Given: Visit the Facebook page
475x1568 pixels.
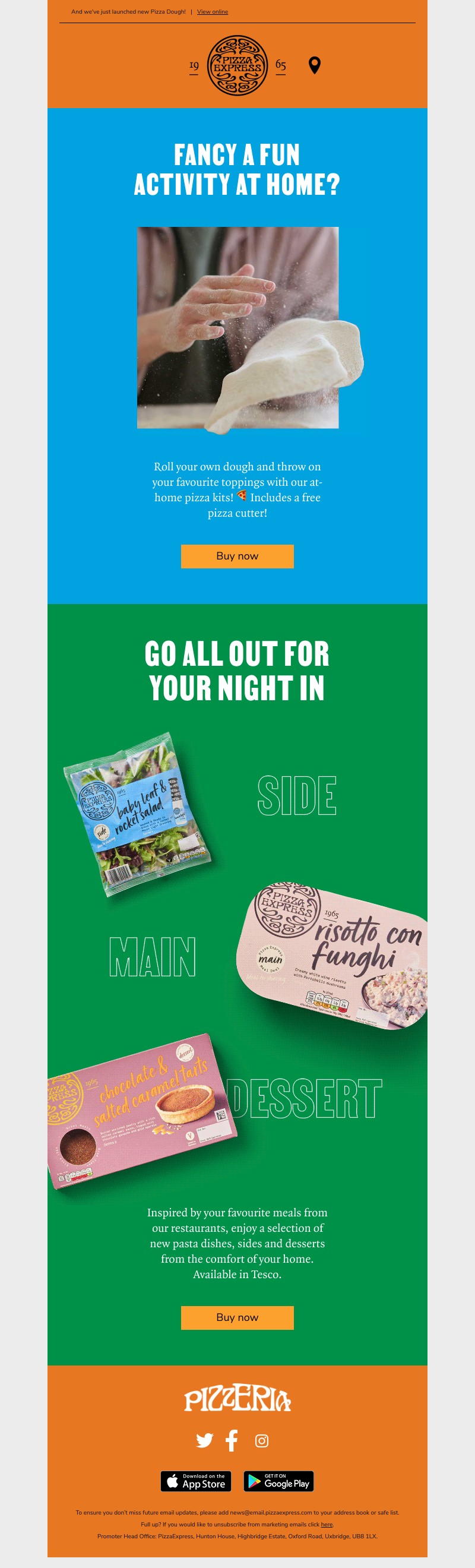Looking at the screenshot, I should click(232, 1440).
